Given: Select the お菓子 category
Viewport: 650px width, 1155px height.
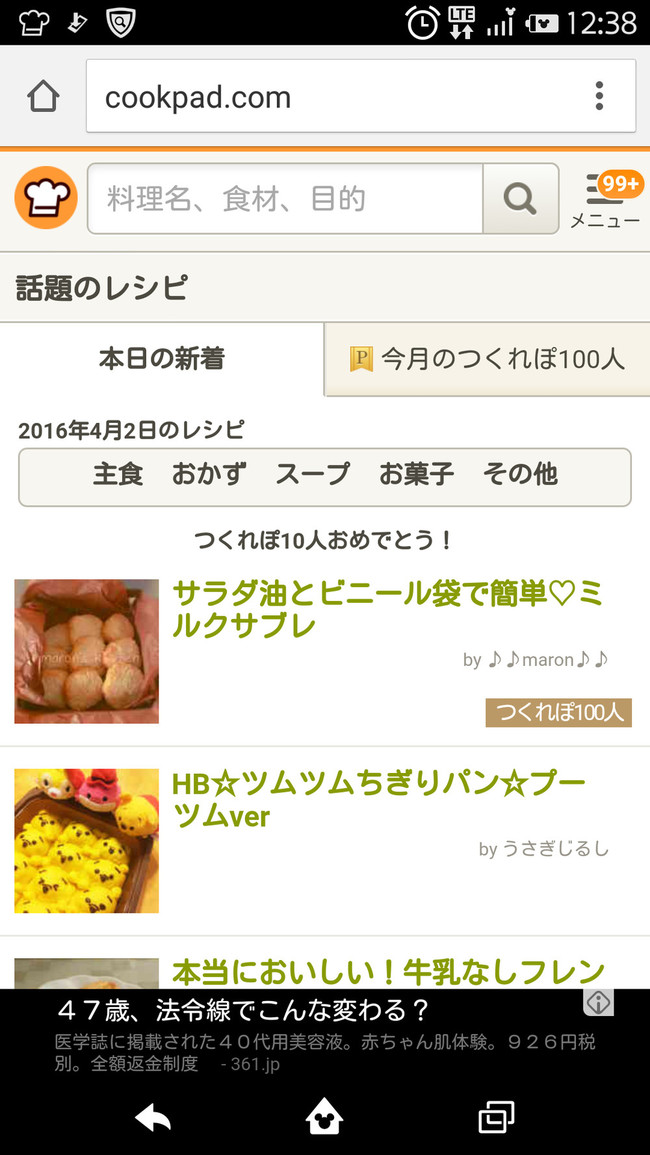Looking at the screenshot, I should point(416,474).
